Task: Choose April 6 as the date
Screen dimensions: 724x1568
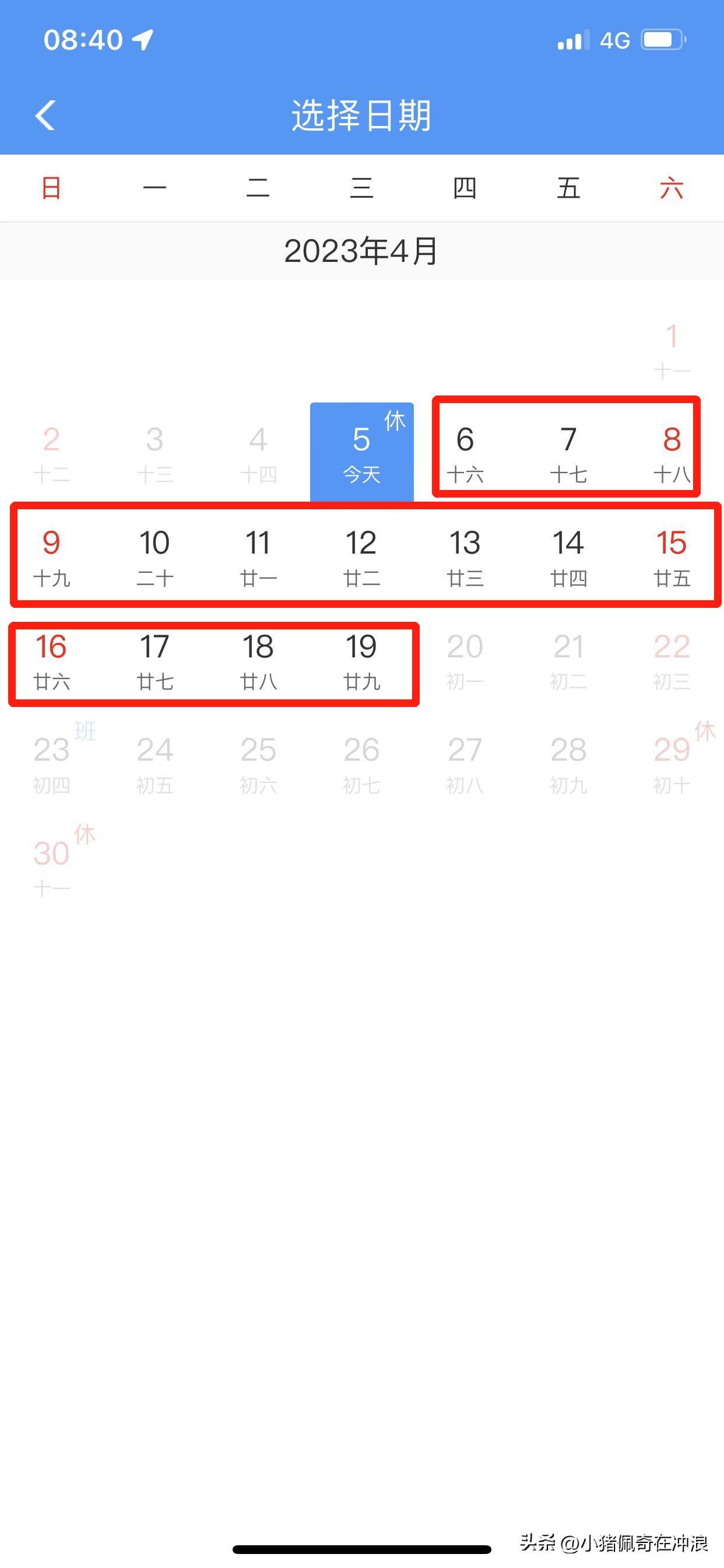Action: tap(465, 452)
